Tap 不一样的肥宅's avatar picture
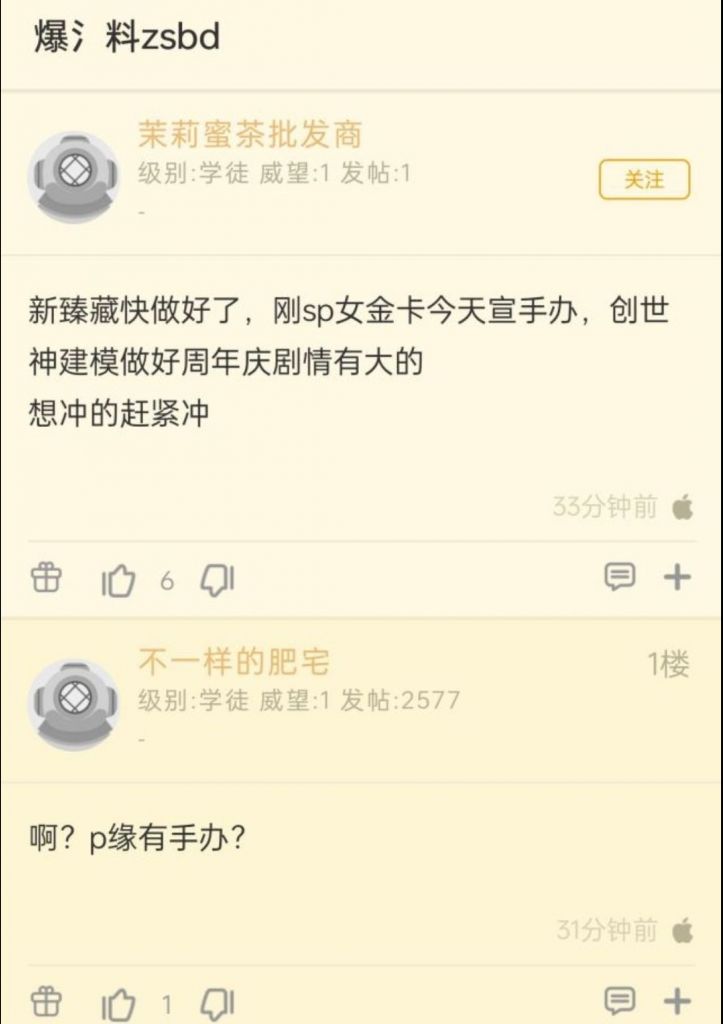Image resolution: width=723 pixels, height=1024 pixels. tap(74, 697)
